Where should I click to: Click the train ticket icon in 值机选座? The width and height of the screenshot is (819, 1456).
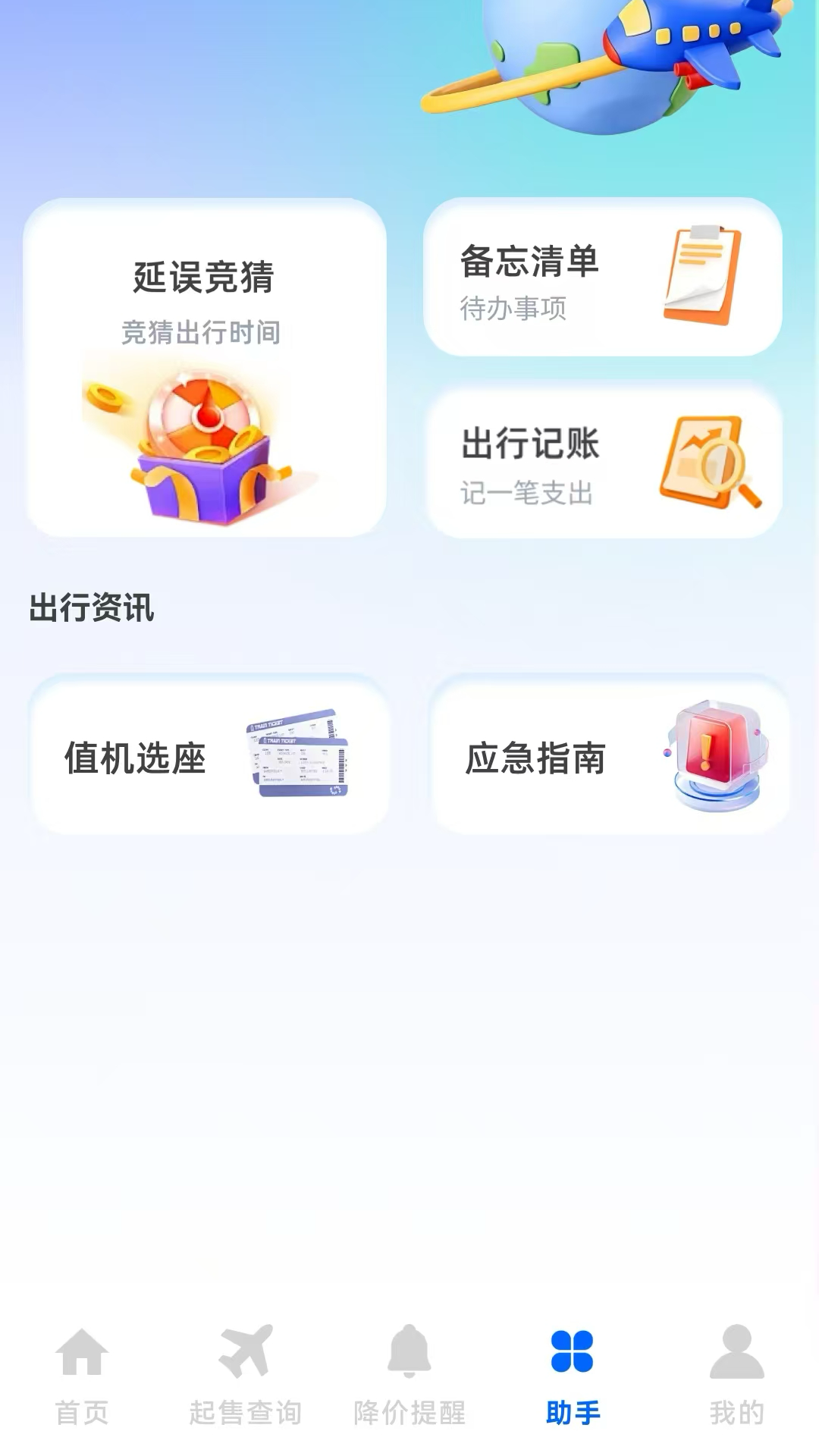tap(296, 755)
